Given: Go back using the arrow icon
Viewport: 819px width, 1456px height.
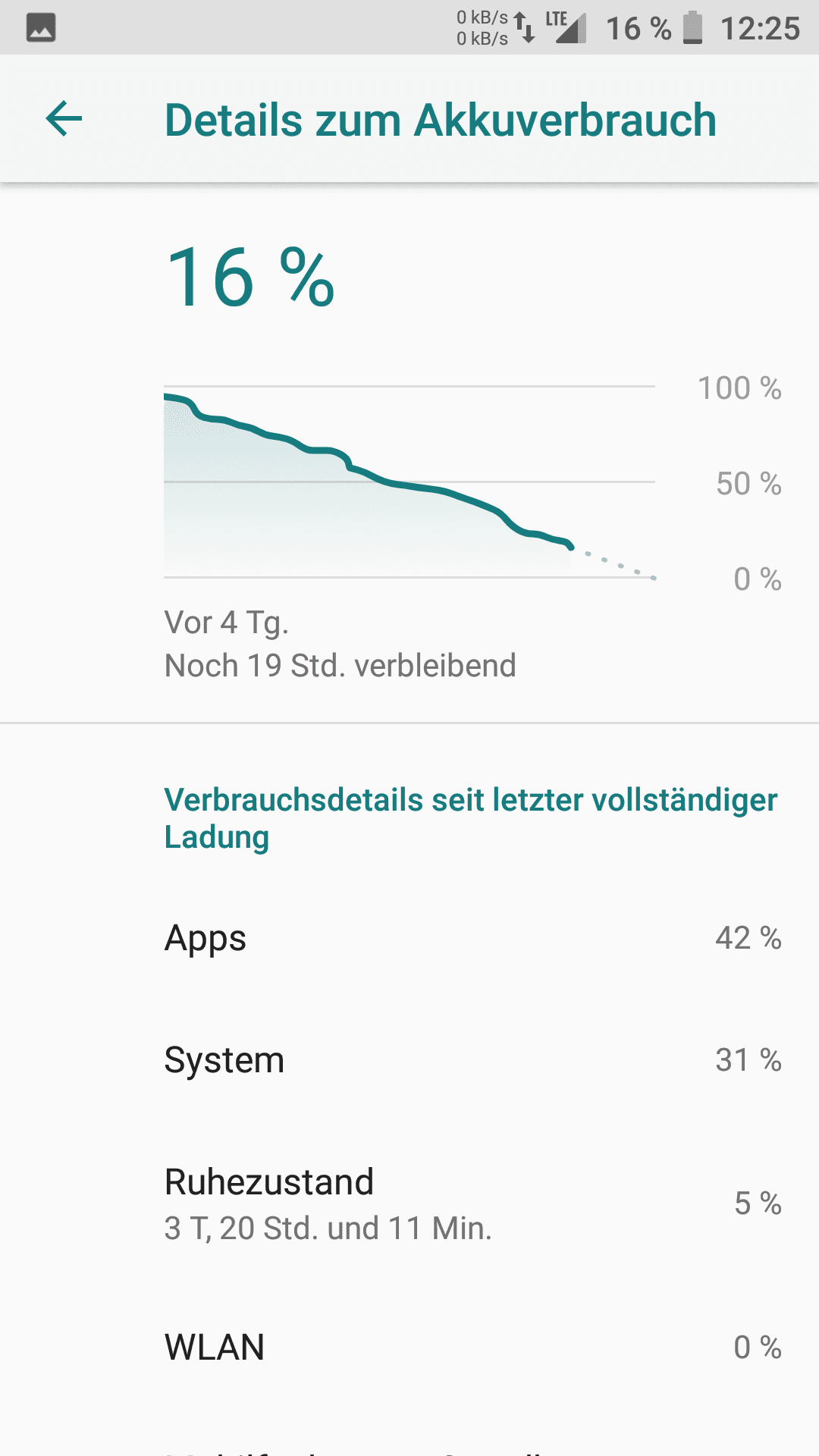Looking at the screenshot, I should (64, 119).
